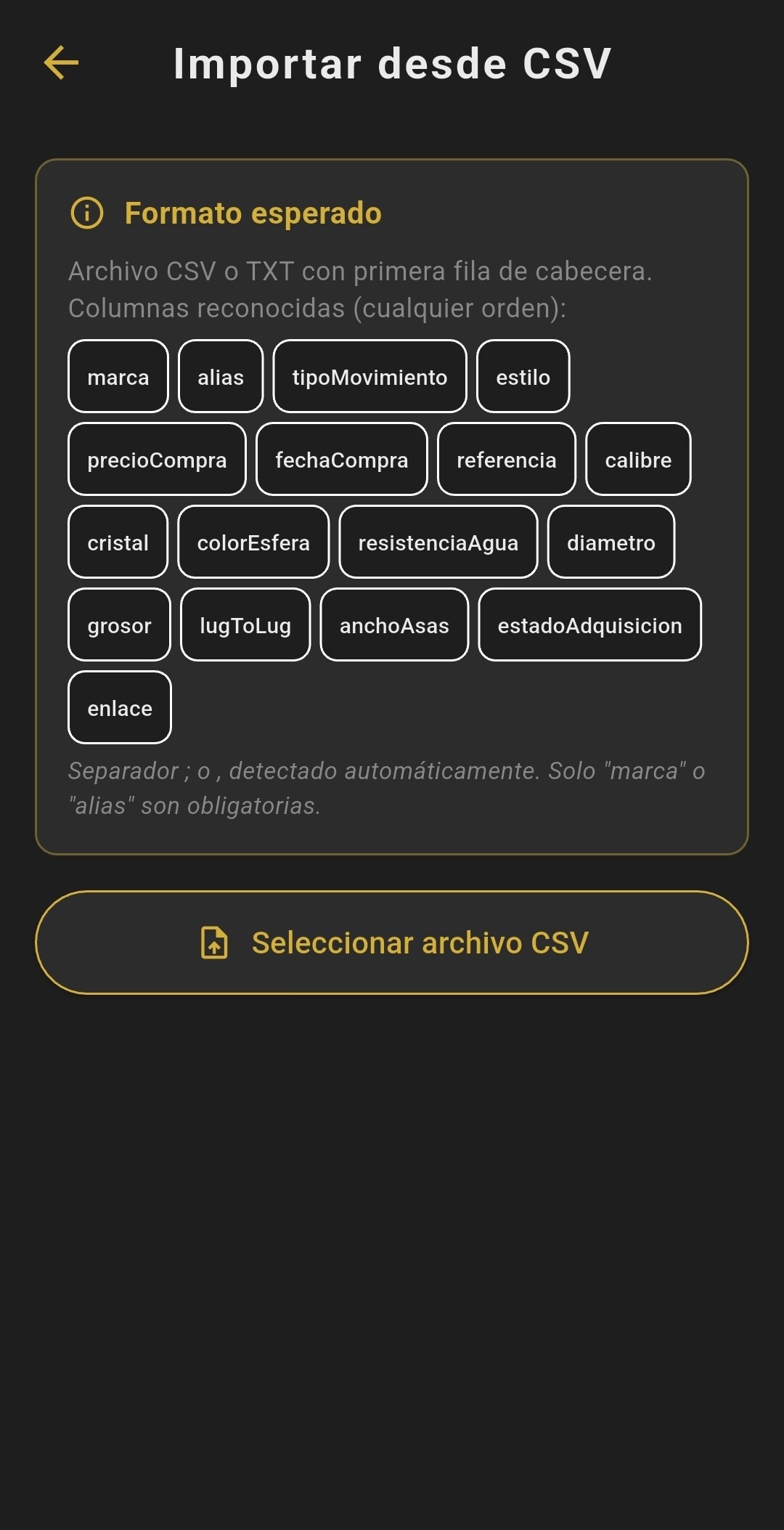Go back using the top arrow
Screen dimensions: 784x1530
62,62
